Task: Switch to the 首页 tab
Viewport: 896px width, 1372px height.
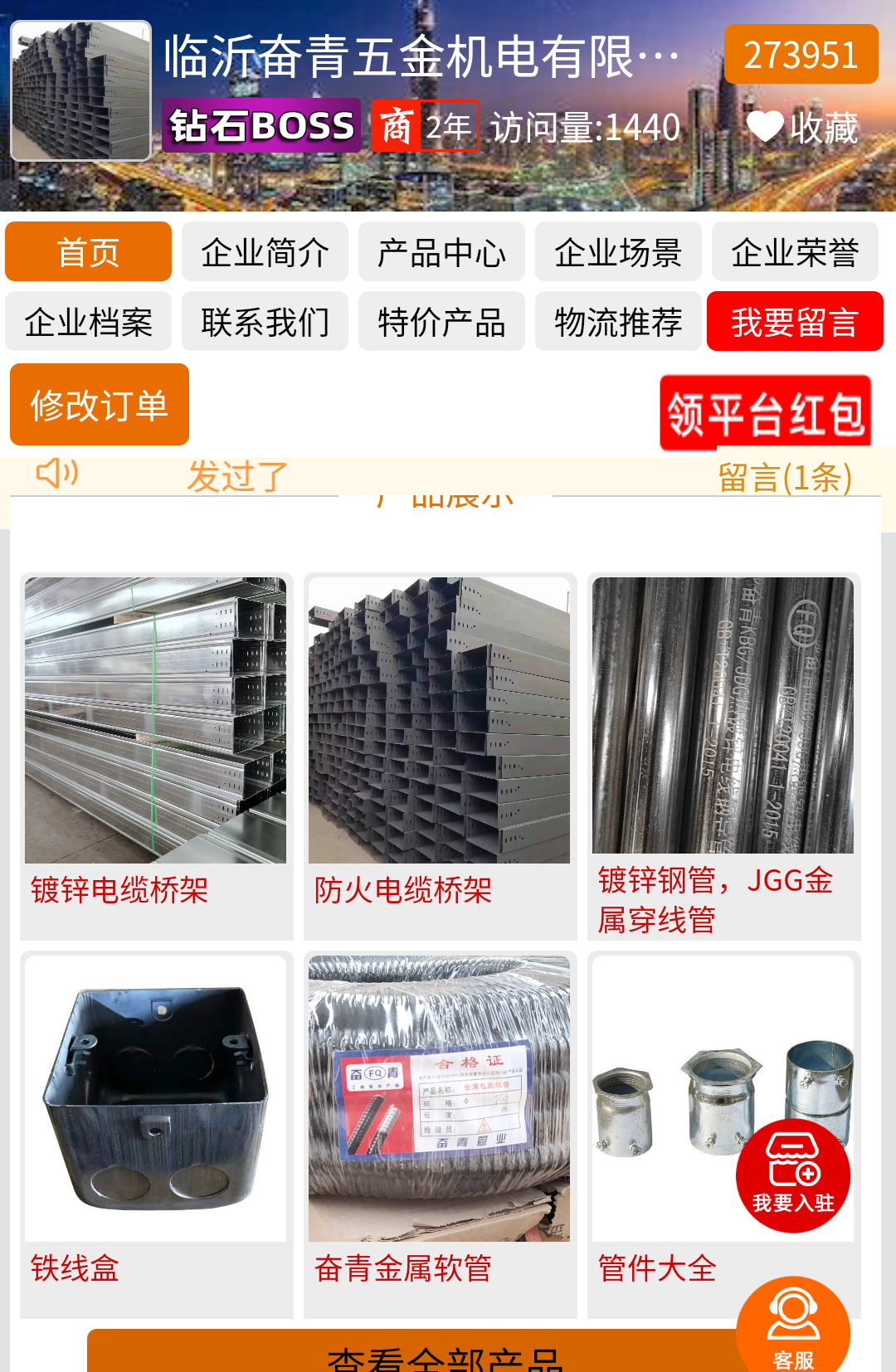Action: pos(88,252)
